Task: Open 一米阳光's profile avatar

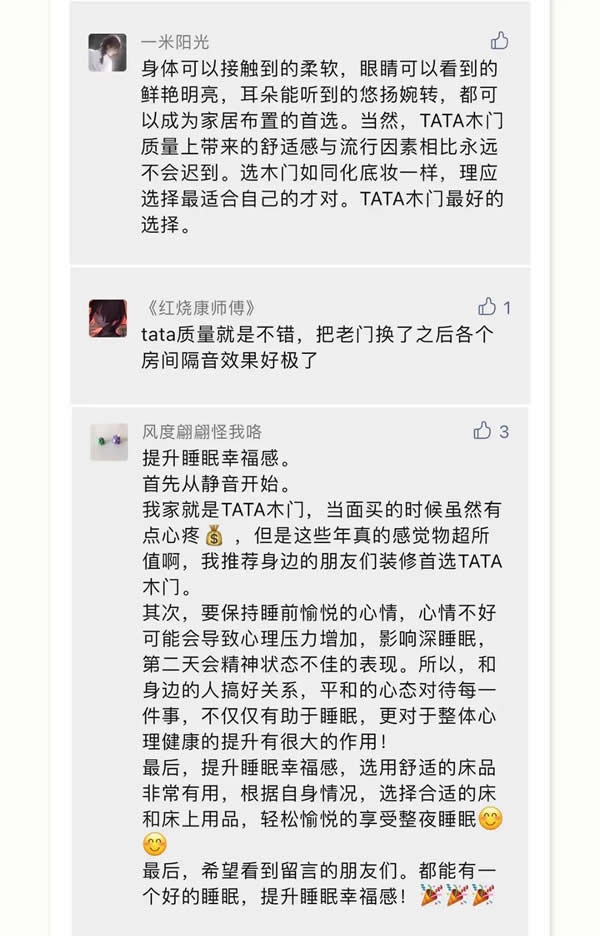Action: tap(107, 52)
